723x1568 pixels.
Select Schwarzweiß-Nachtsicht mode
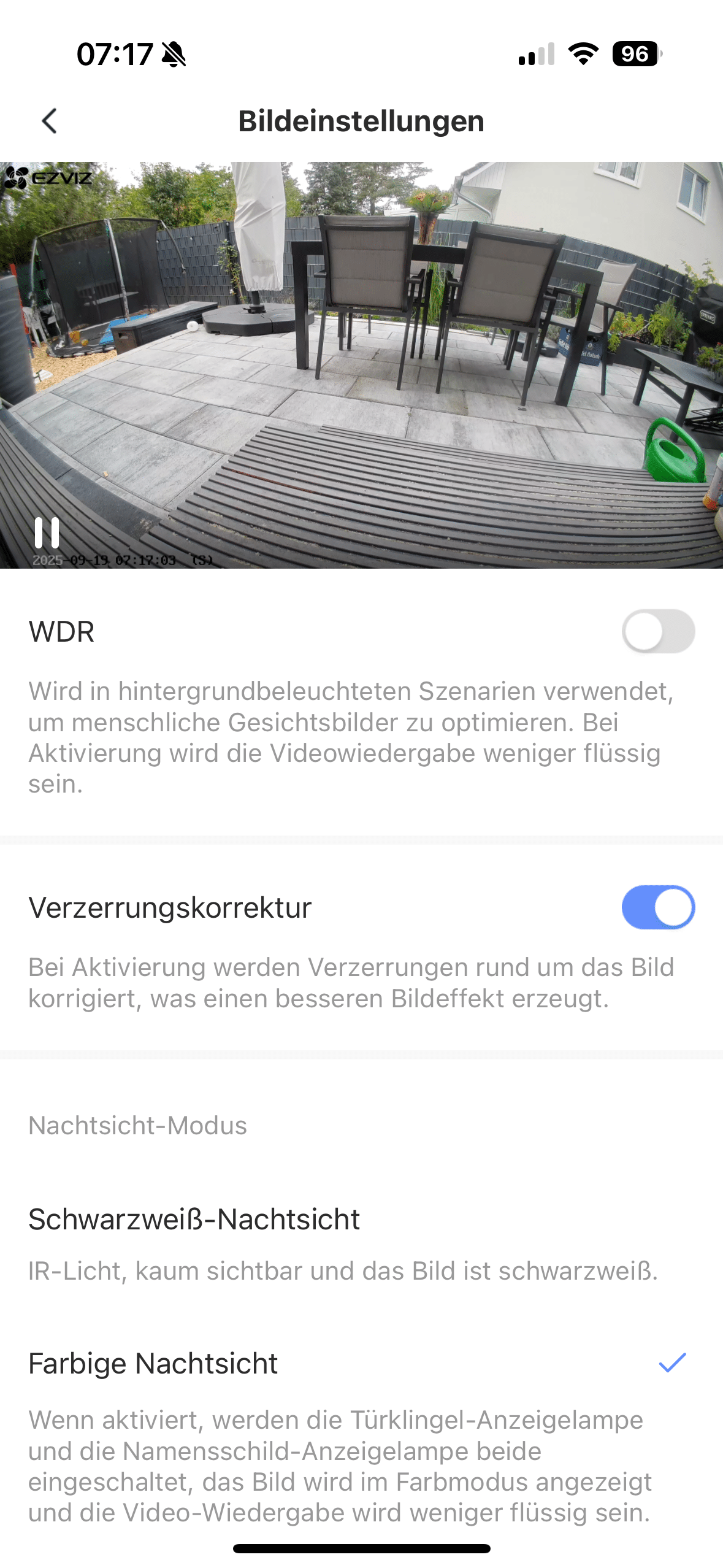(x=194, y=1220)
